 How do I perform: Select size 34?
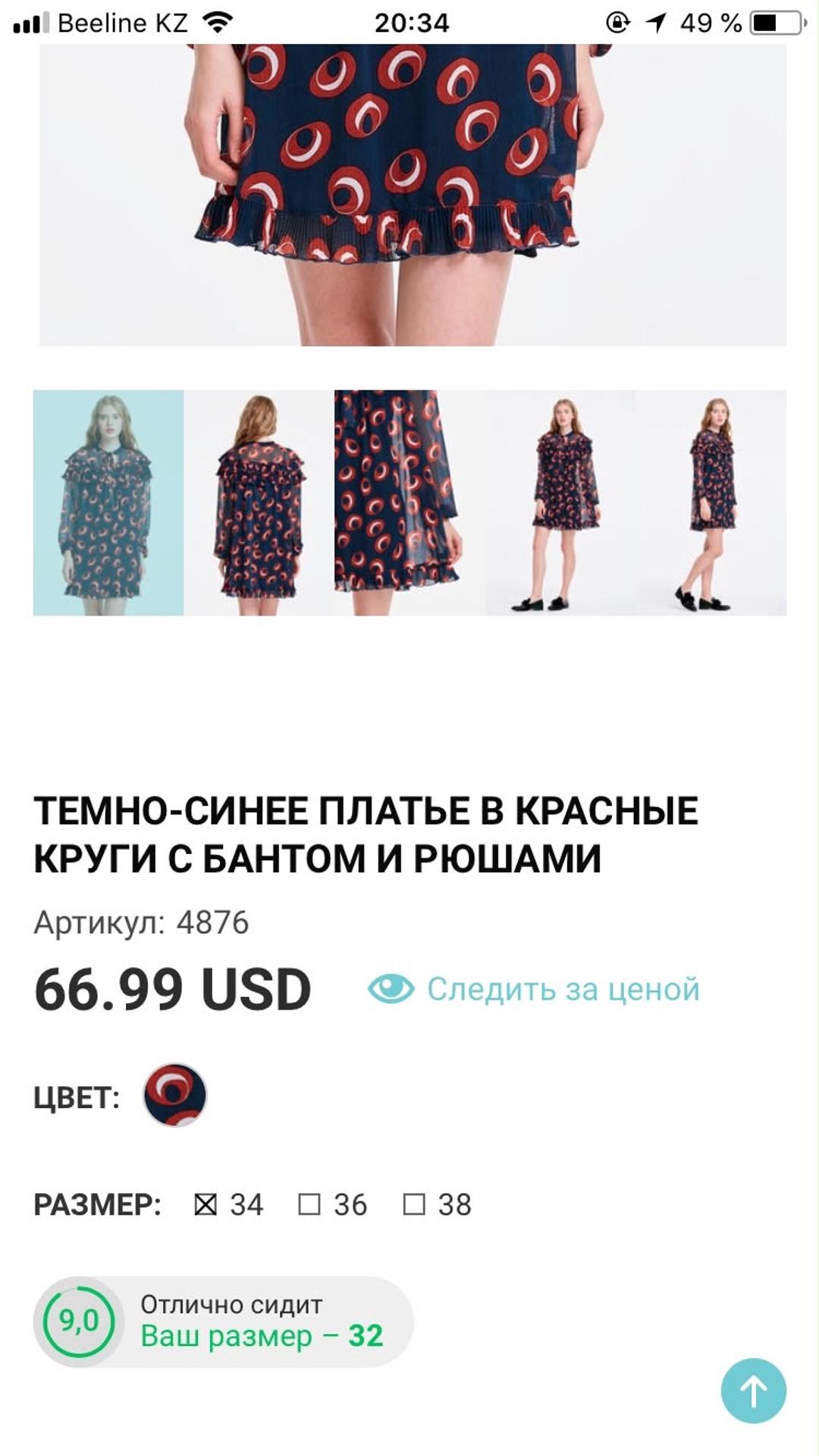click(x=229, y=1204)
